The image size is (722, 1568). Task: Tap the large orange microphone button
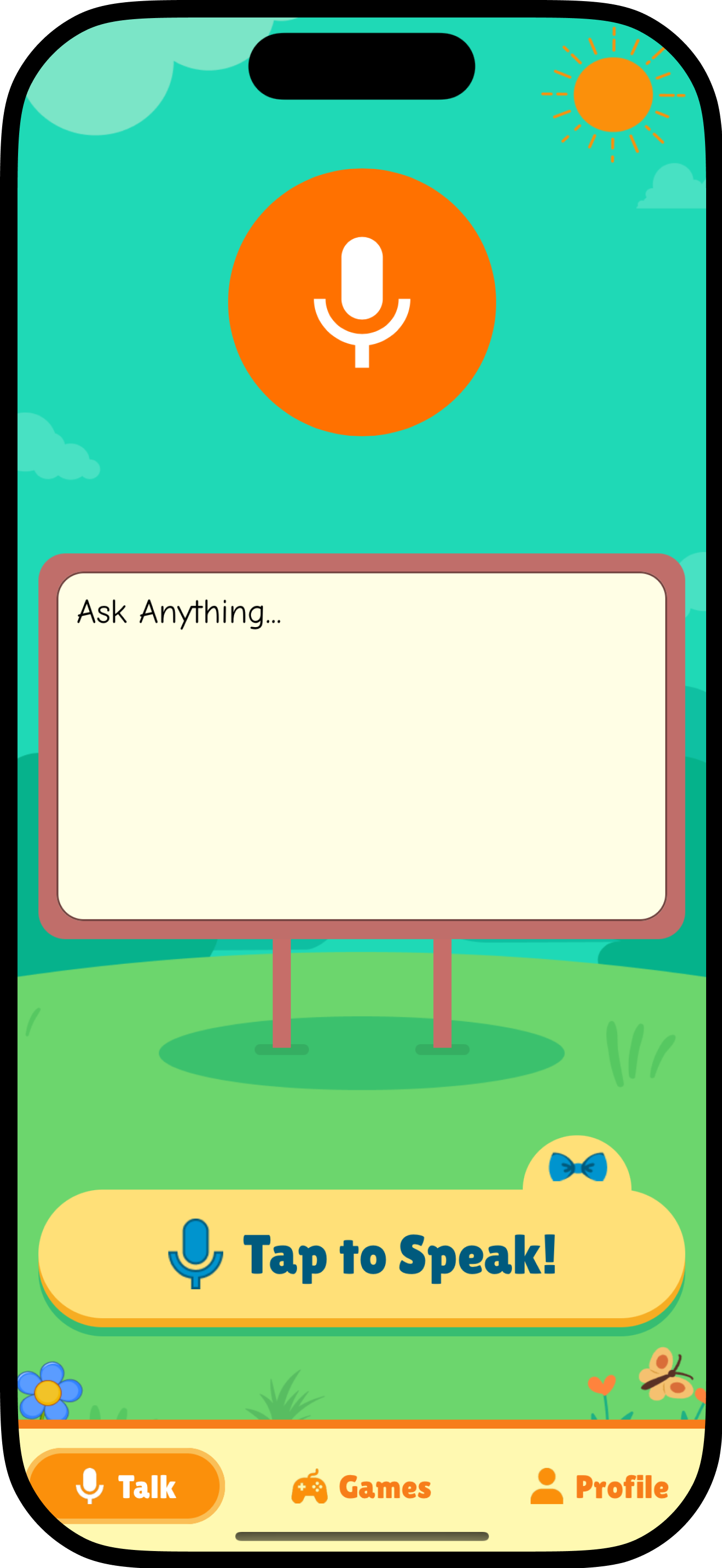coord(362,302)
